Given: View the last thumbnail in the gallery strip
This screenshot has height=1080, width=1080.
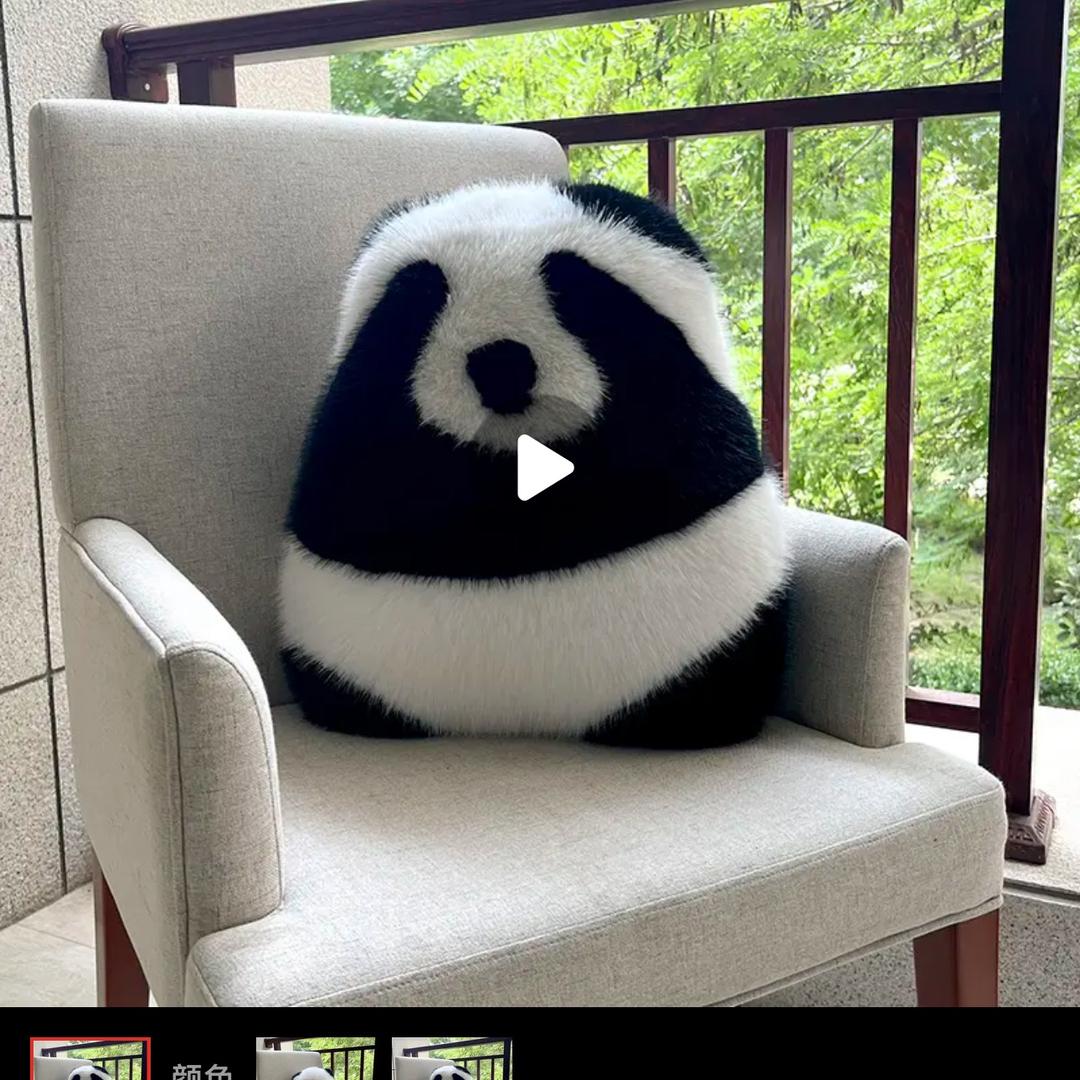Looking at the screenshot, I should pyautogui.click(x=452, y=1060).
